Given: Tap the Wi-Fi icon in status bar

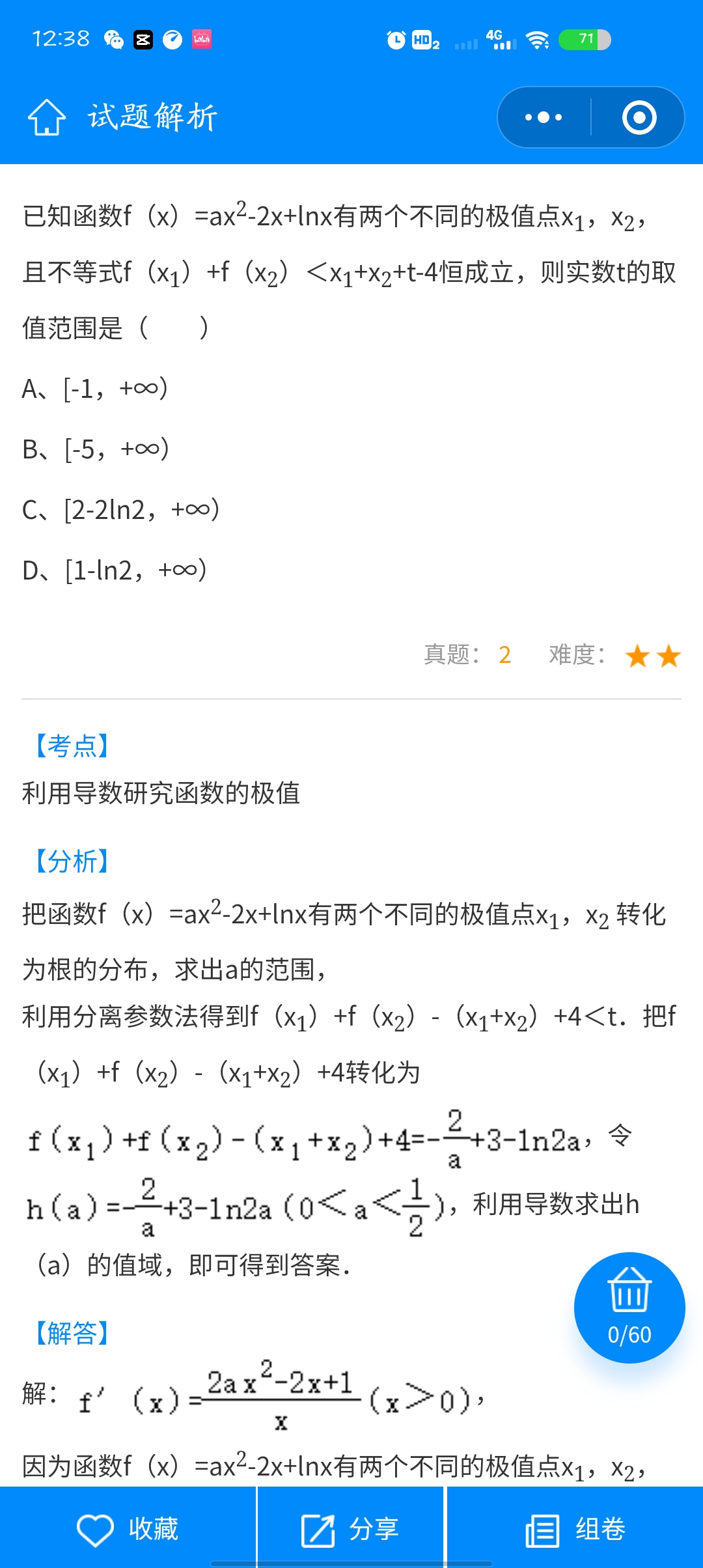Looking at the screenshot, I should click(537, 40).
